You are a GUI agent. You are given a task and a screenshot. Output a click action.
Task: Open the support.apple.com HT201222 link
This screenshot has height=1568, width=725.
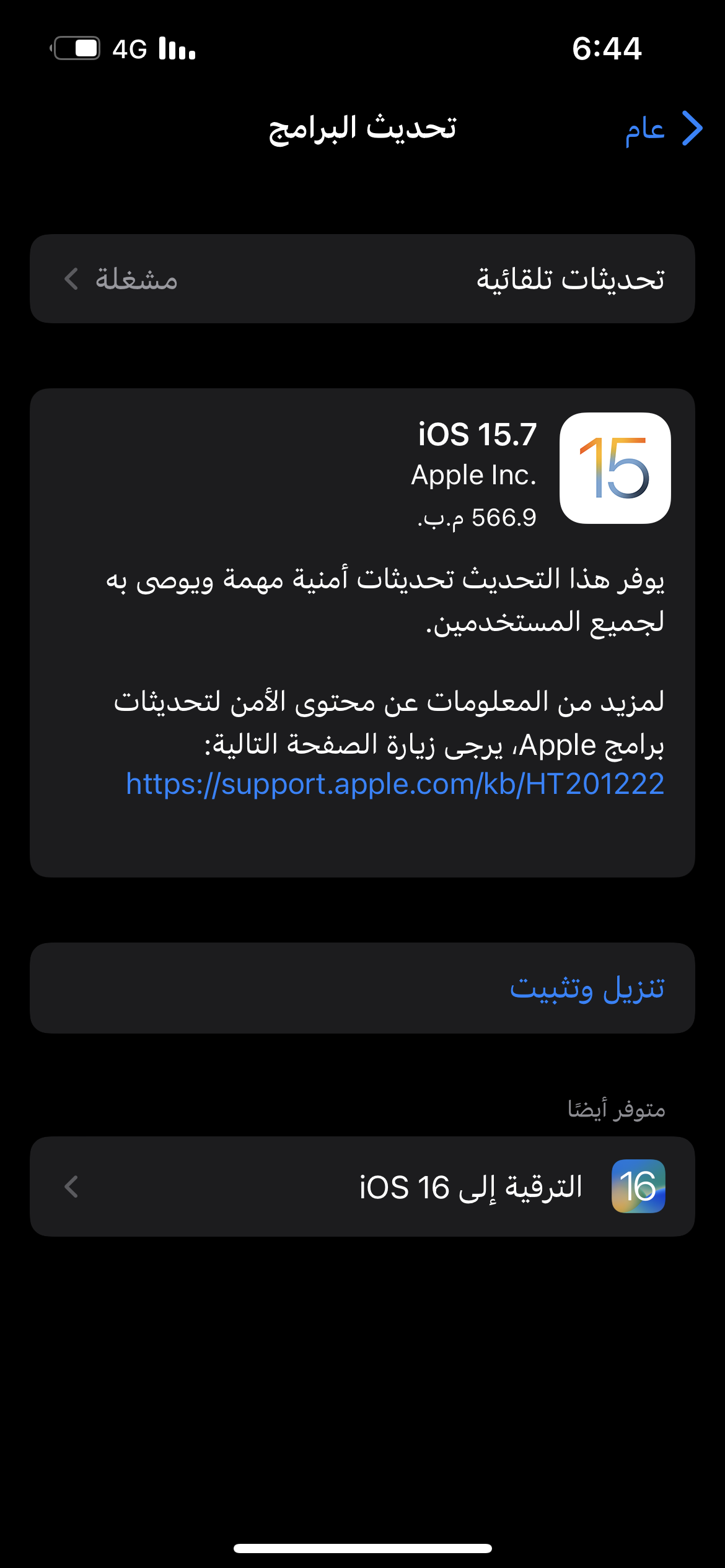click(395, 784)
